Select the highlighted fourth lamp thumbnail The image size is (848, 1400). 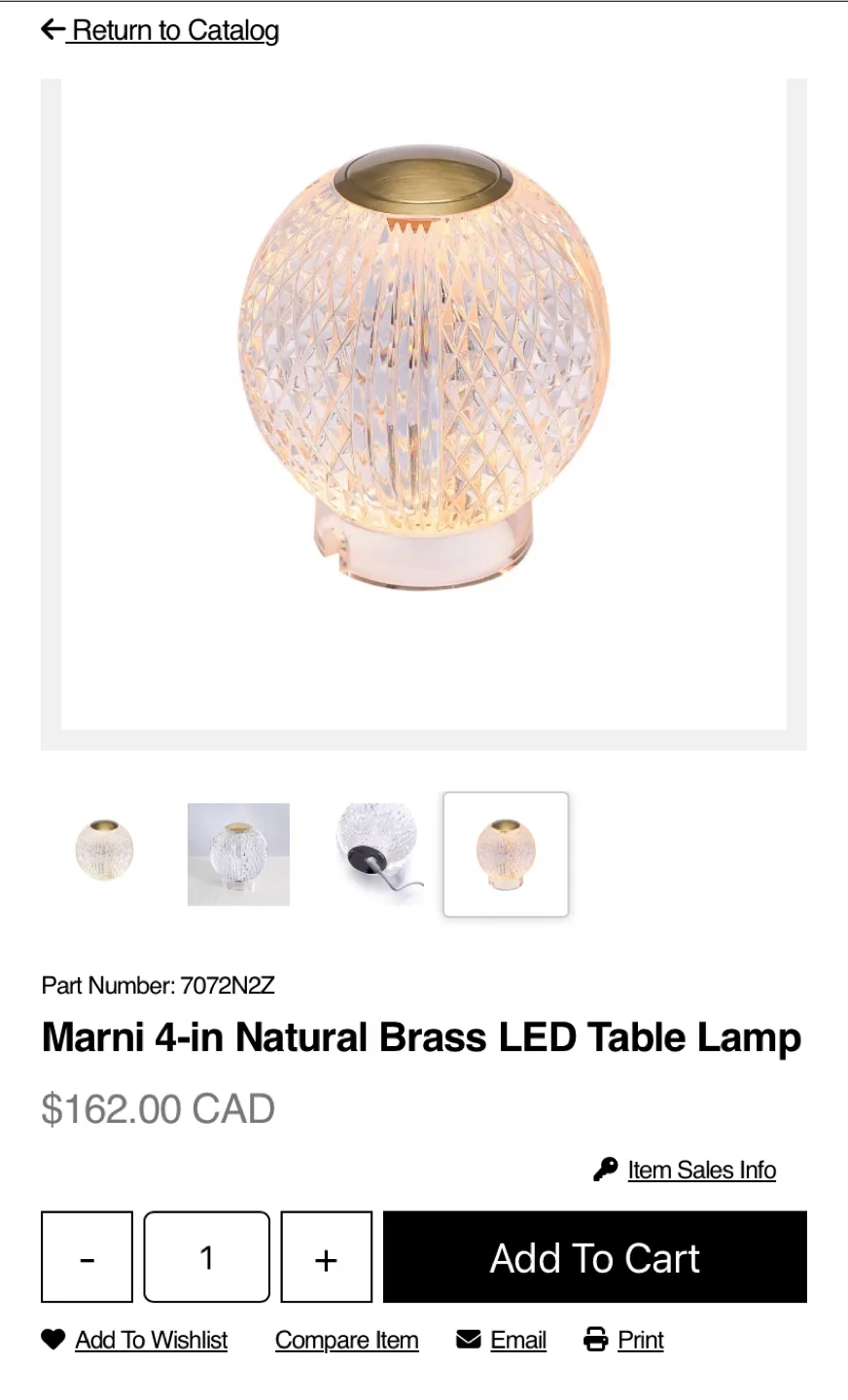[506, 854]
